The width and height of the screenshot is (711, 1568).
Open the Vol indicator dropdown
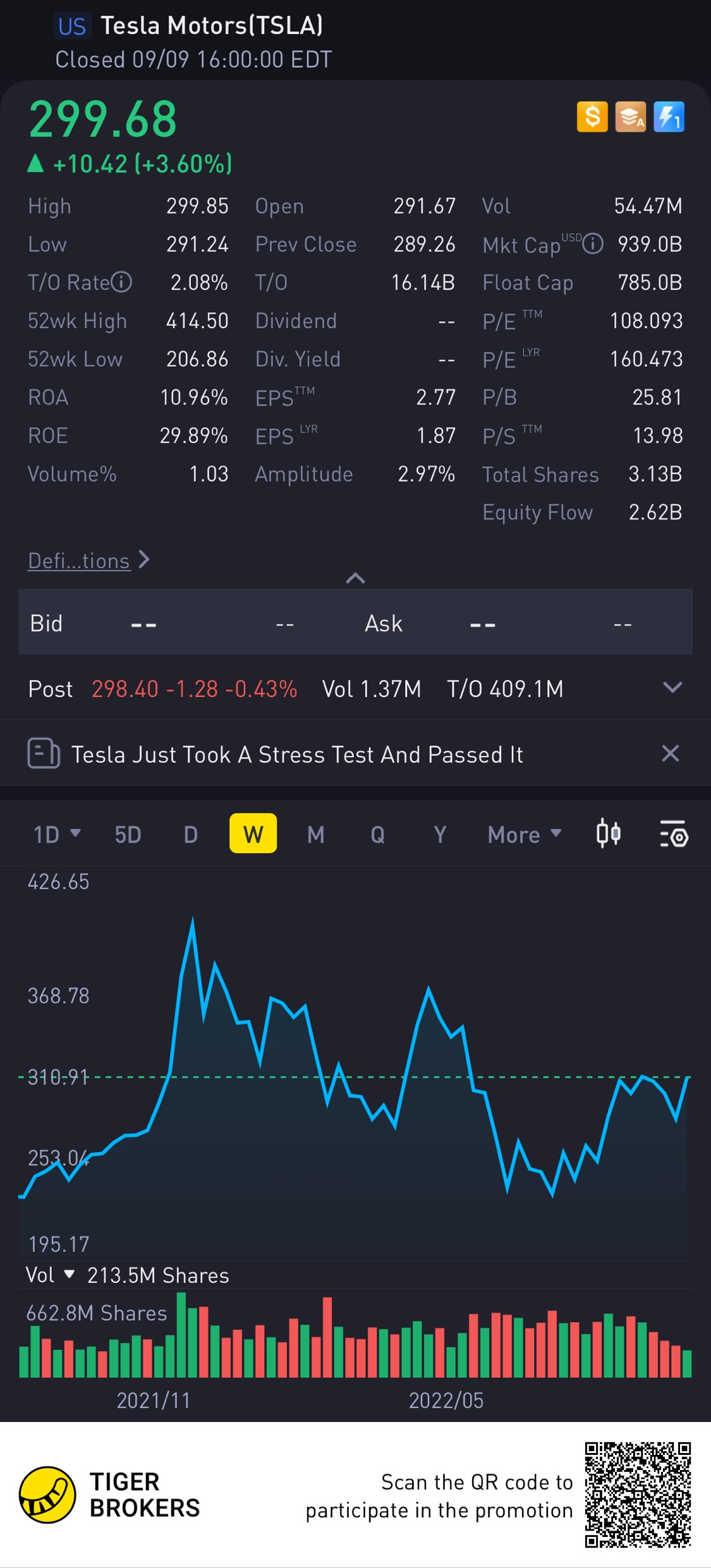(x=51, y=1275)
